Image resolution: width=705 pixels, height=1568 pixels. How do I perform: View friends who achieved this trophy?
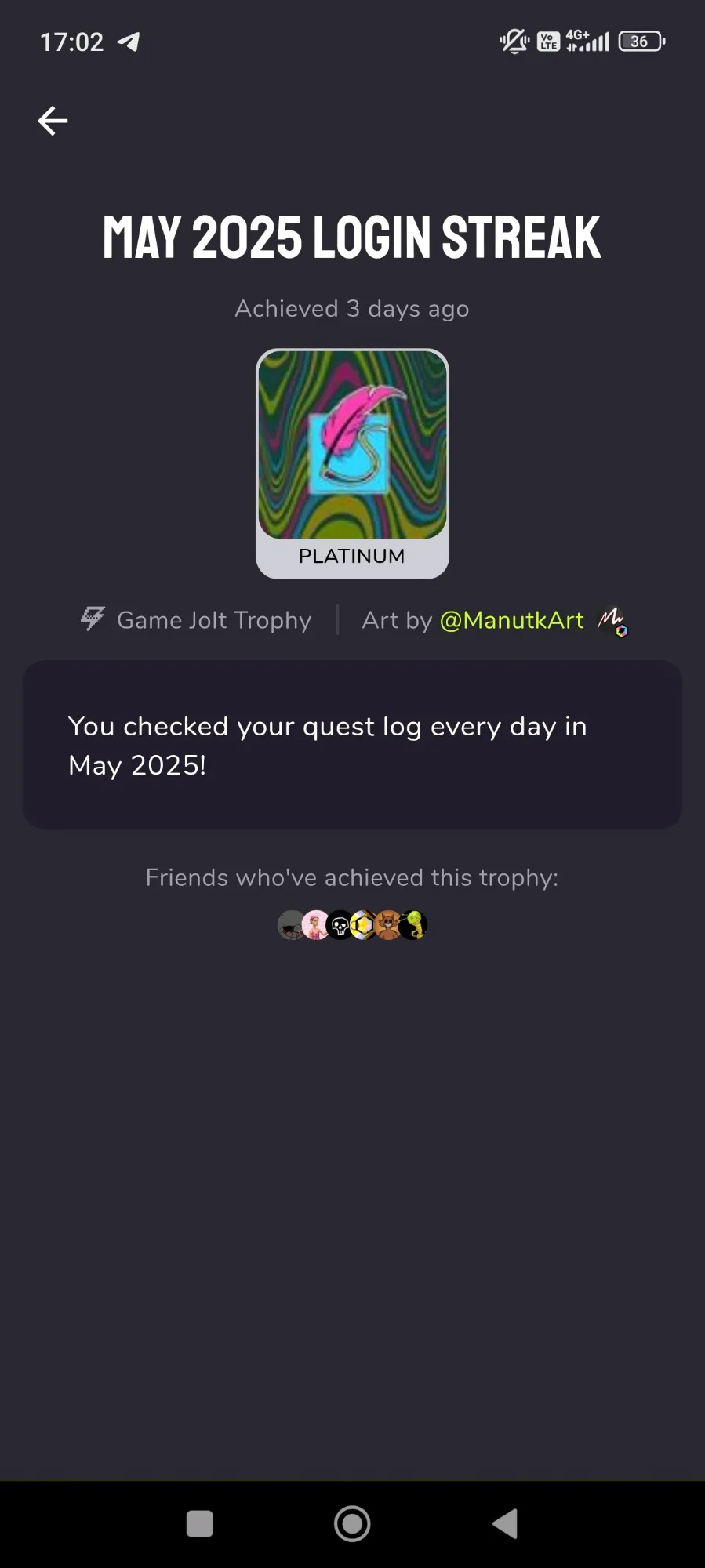pos(352,925)
